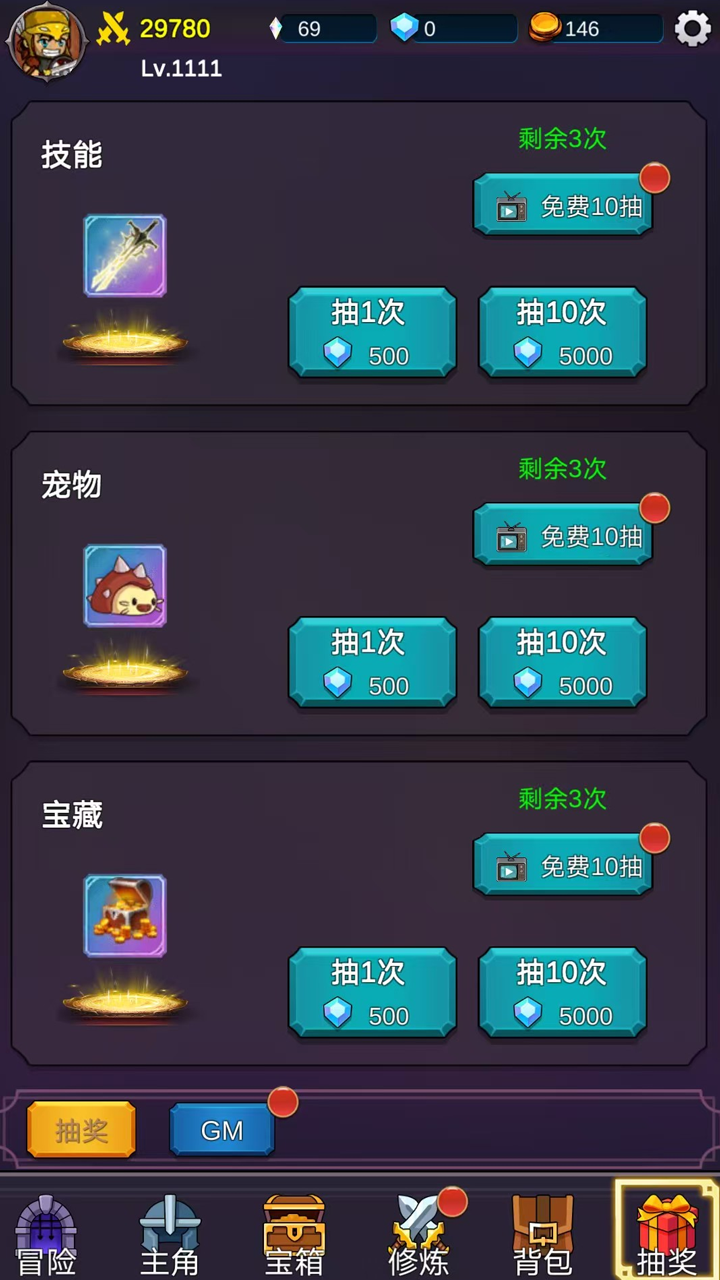Open the 宝箱 tab
Viewport: 720px width, 1280px height.
click(294, 1235)
